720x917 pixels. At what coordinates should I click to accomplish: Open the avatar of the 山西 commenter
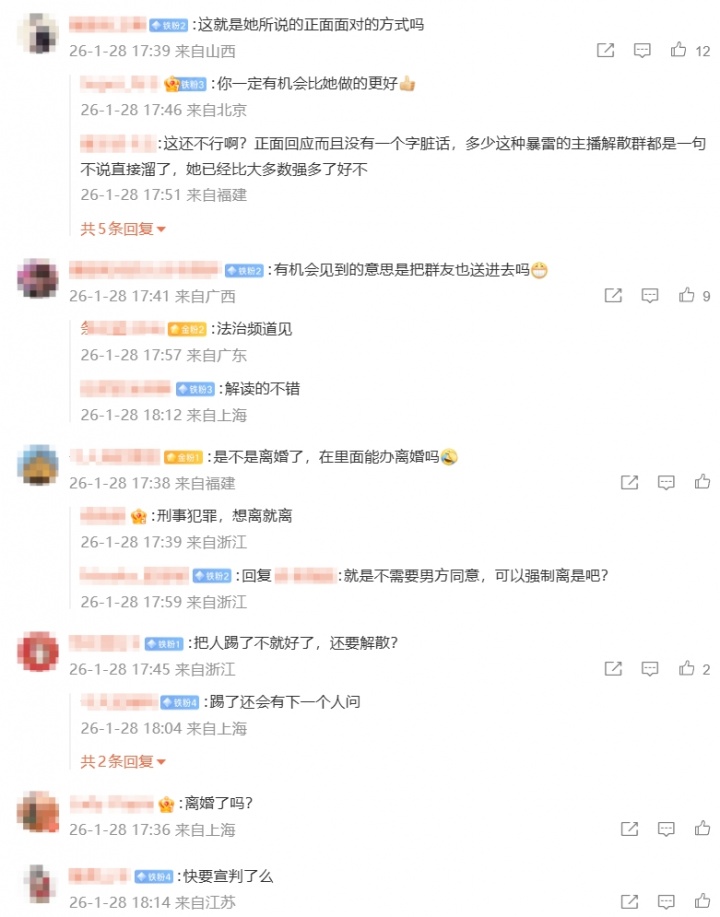[38, 36]
